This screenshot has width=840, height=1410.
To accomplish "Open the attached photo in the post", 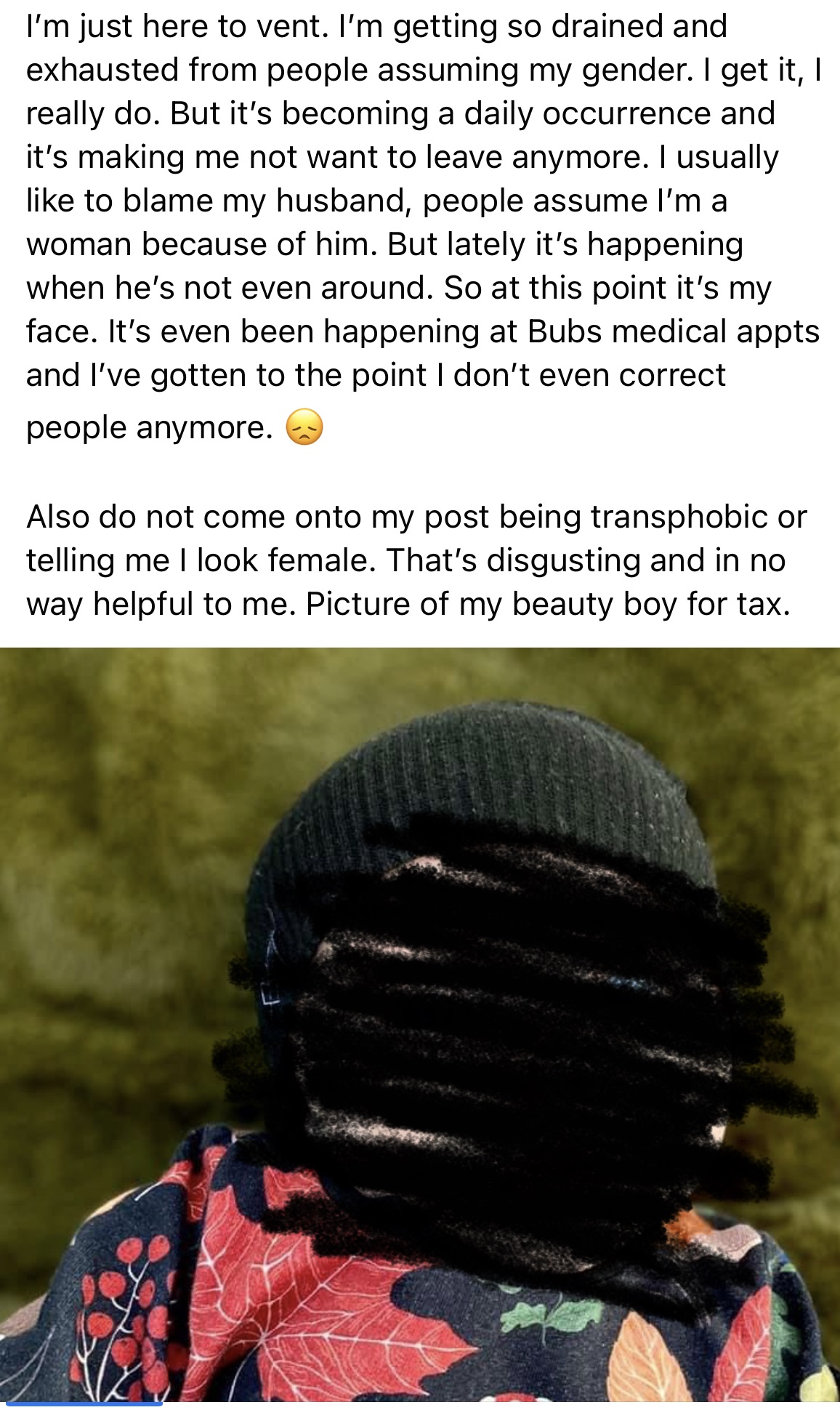I will [420, 1025].
